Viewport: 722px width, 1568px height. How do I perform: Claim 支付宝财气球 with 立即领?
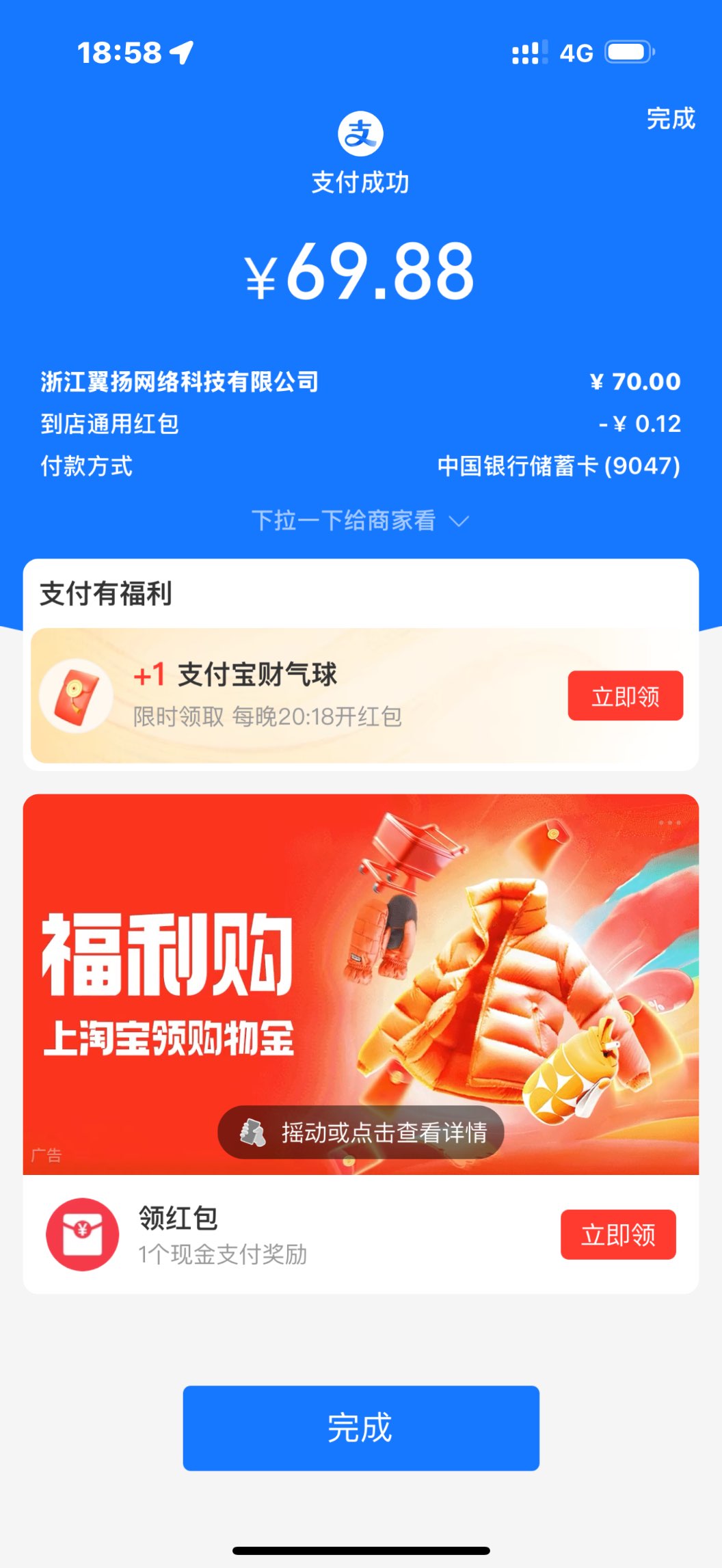click(x=625, y=696)
